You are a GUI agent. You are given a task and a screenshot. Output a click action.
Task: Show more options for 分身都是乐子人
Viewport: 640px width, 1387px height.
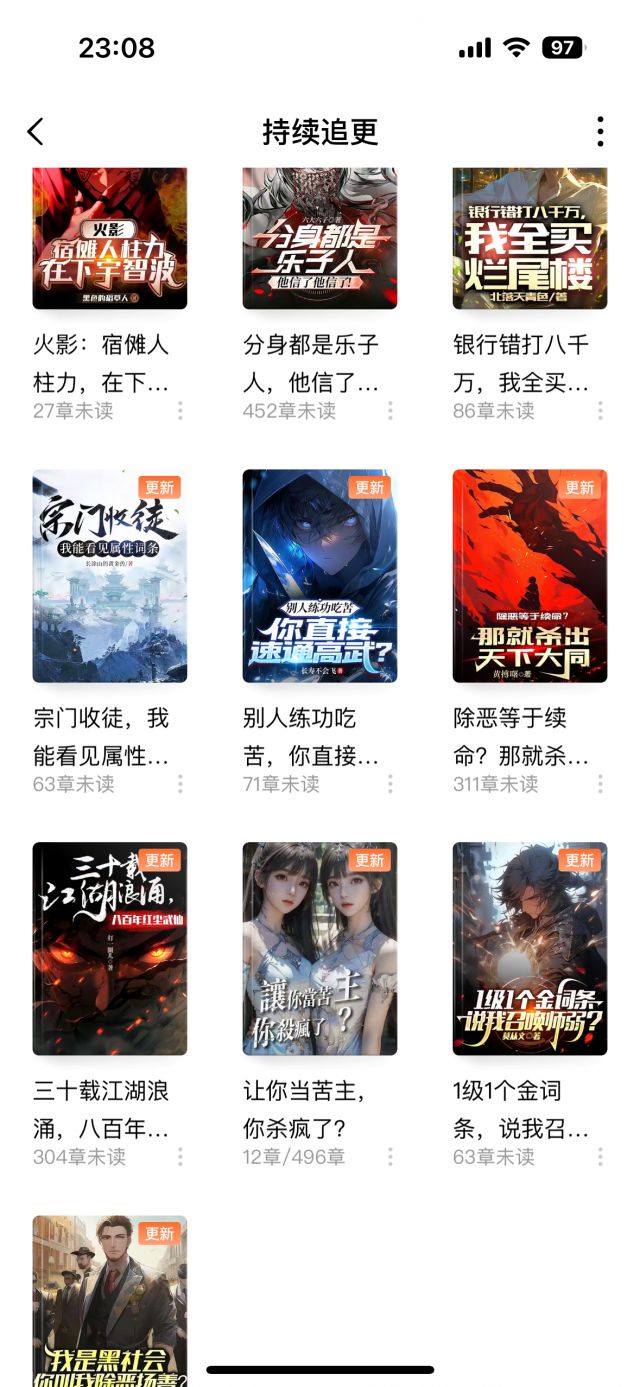390,411
